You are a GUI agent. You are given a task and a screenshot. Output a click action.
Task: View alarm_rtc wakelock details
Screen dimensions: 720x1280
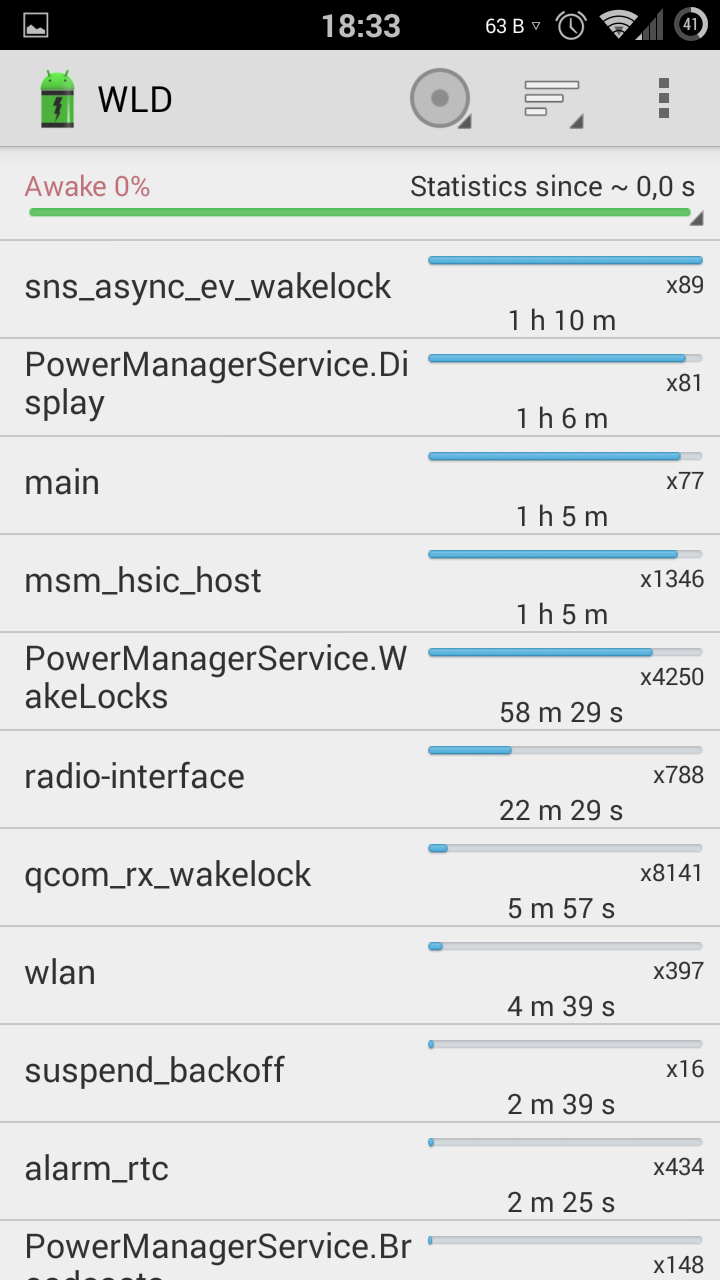pyautogui.click(x=360, y=1171)
